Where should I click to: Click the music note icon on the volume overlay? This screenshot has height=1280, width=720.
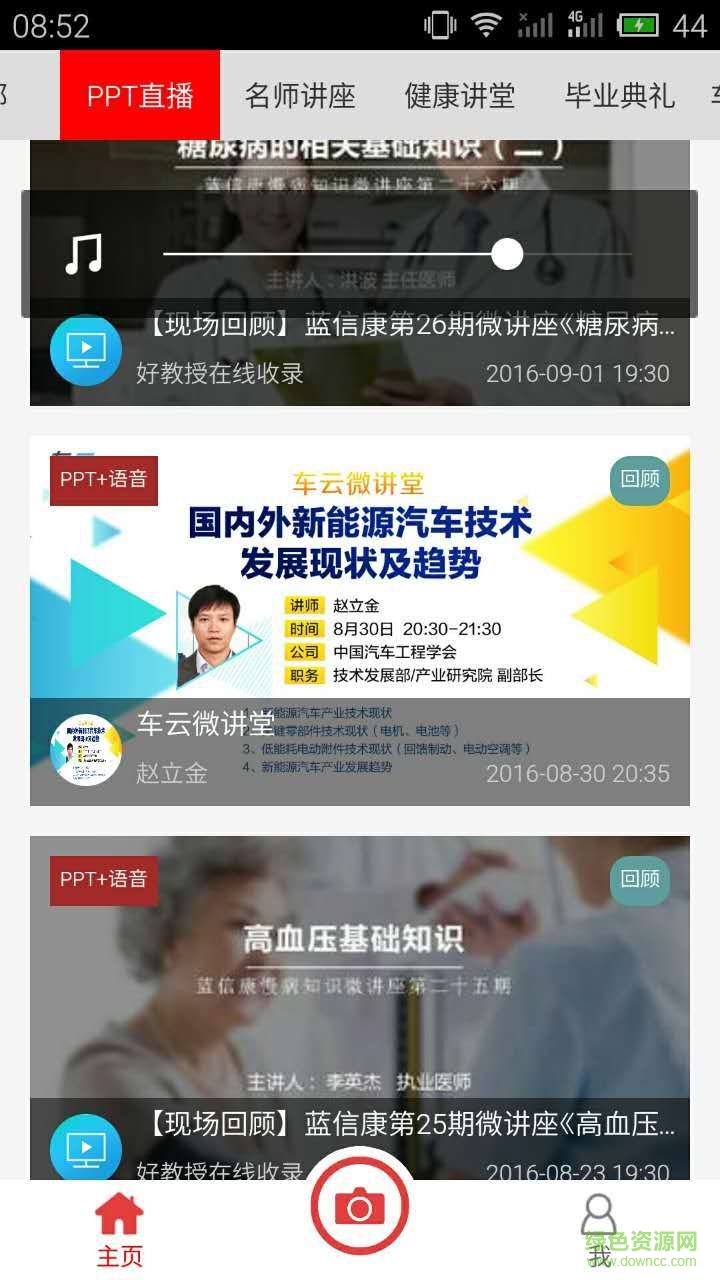tap(85, 254)
